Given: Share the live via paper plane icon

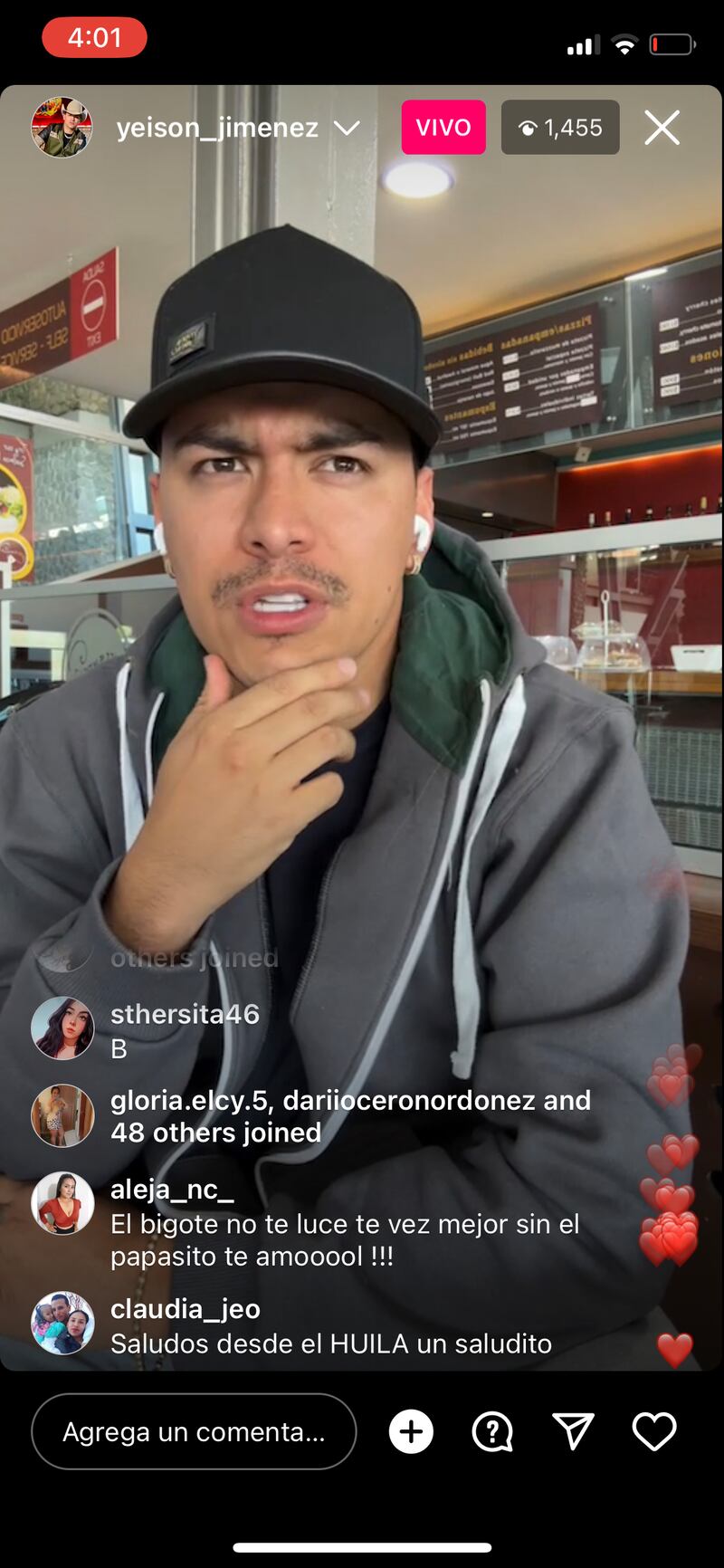Looking at the screenshot, I should point(573,1431).
